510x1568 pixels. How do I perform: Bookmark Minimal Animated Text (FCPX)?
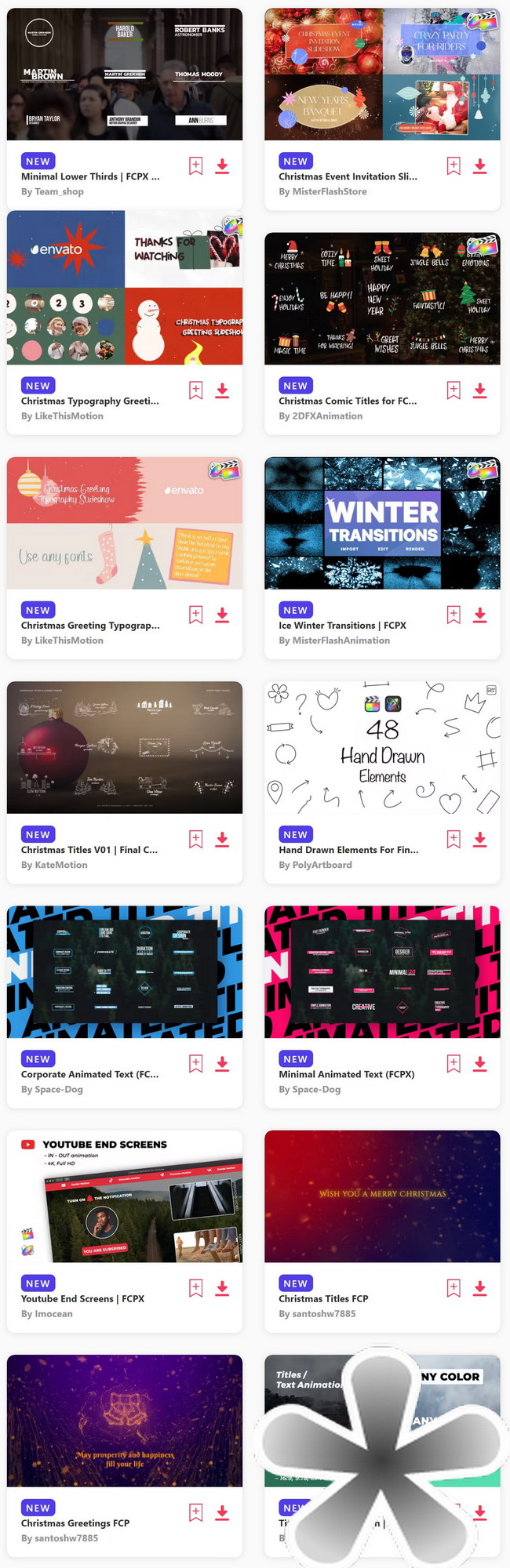(454, 1064)
